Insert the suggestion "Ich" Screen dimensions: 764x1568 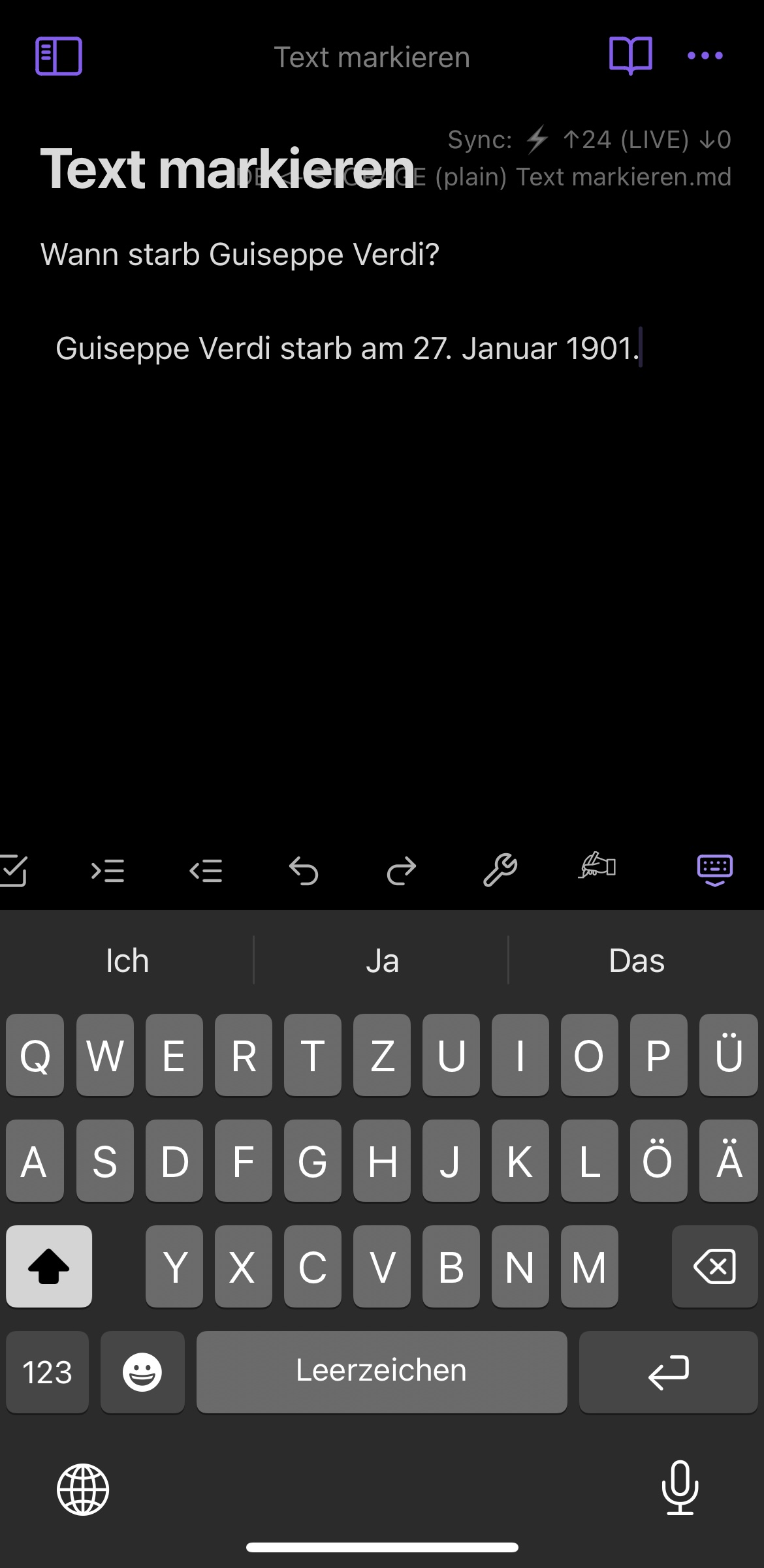point(127,960)
